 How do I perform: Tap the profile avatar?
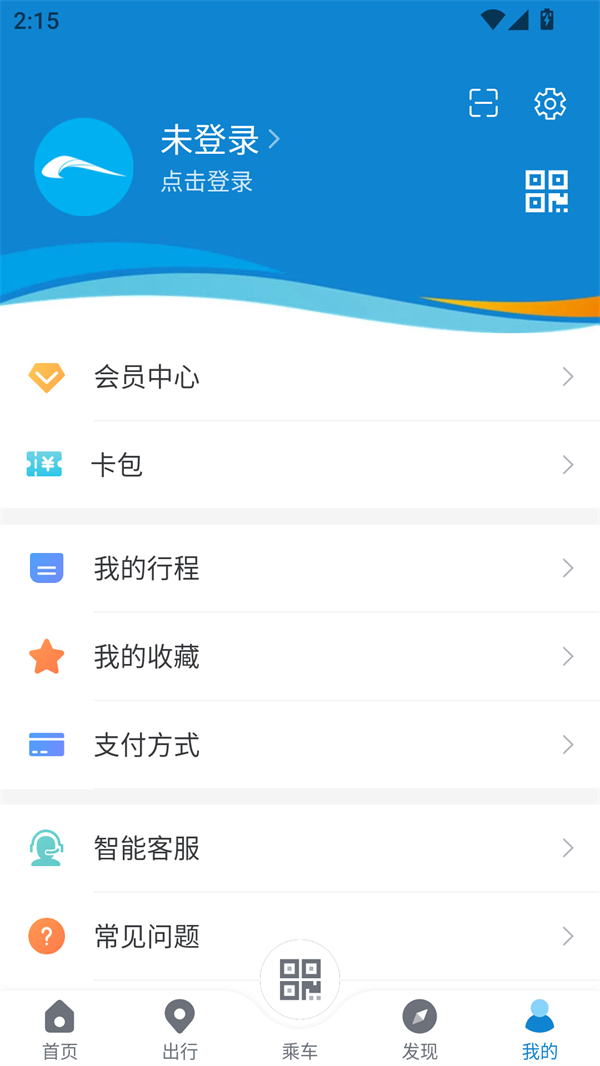click(84, 167)
